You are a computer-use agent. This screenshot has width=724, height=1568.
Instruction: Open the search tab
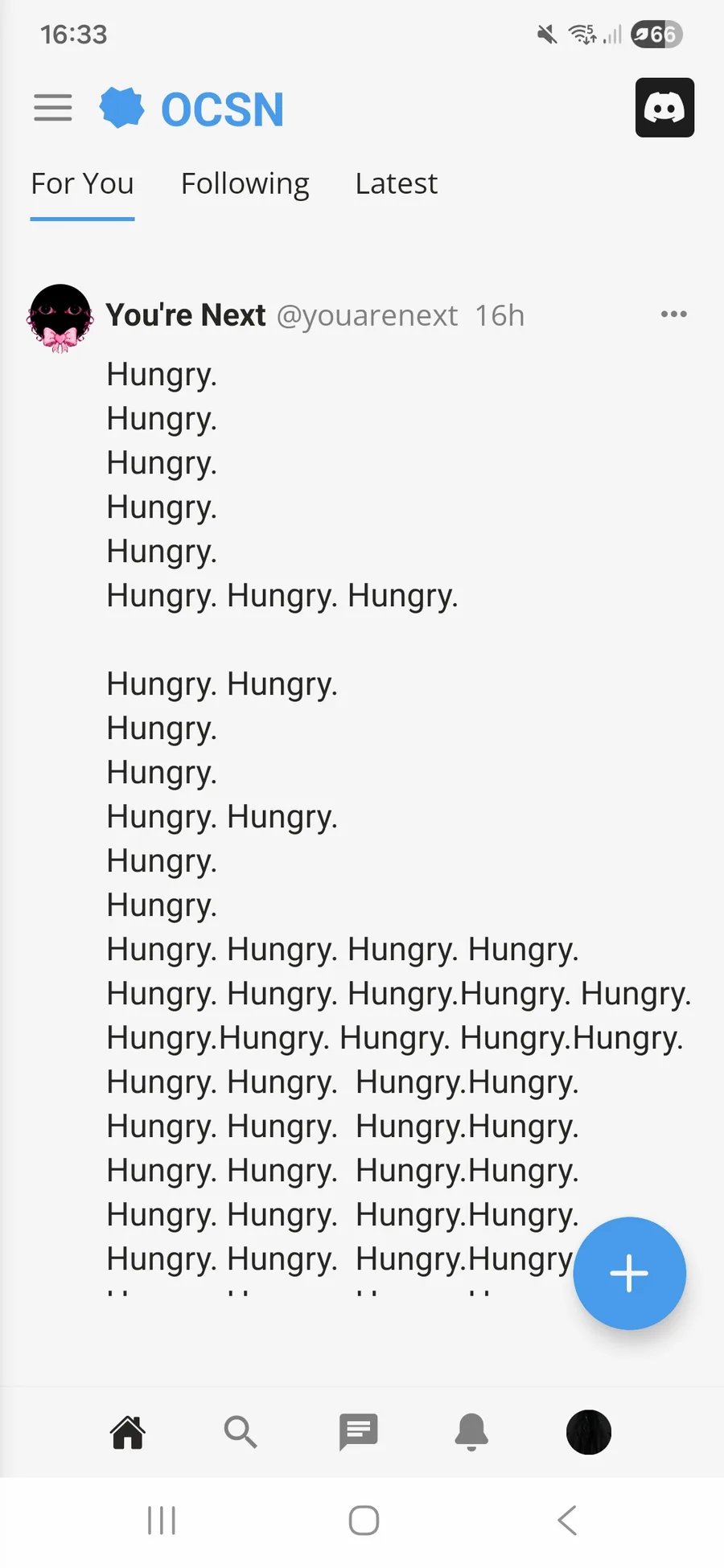(x=240, y=1432)
